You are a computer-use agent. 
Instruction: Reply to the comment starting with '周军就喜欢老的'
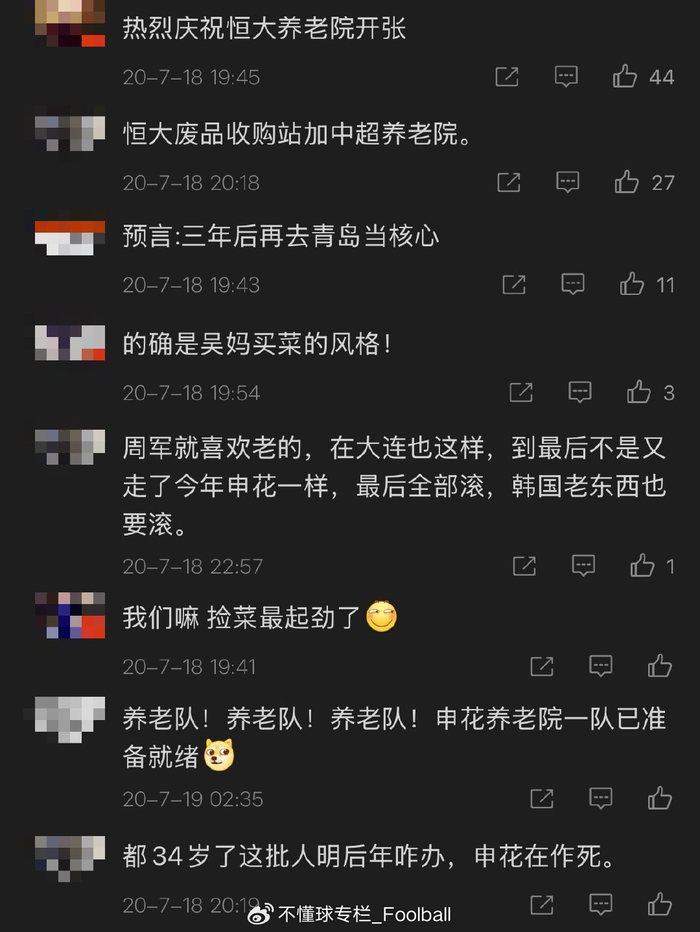(583, 566)
